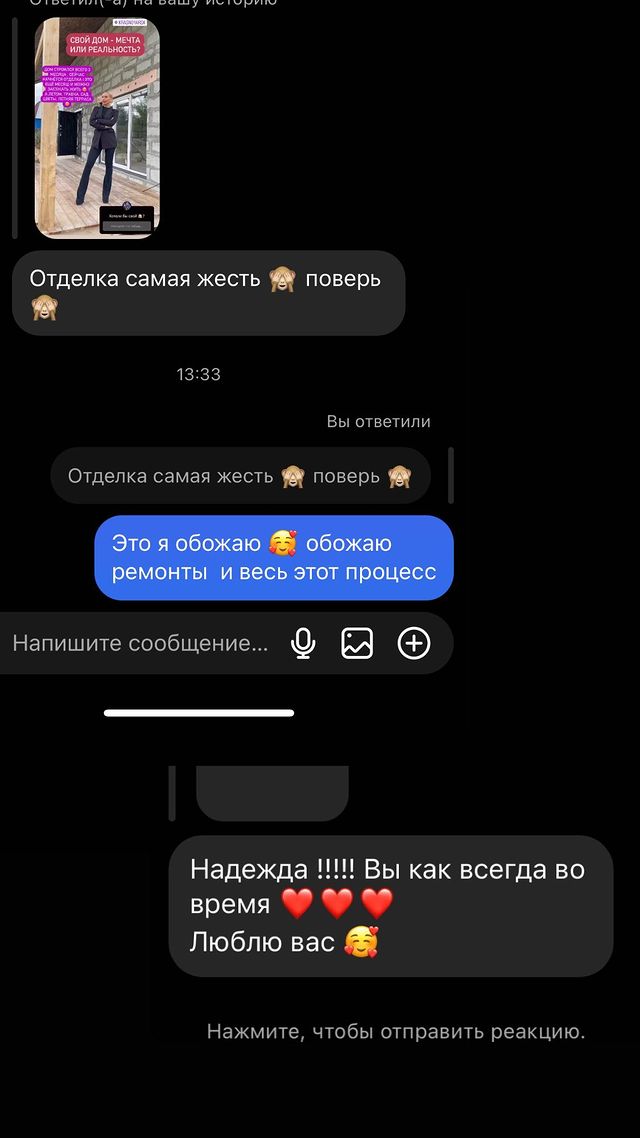Record a voice message with the microphone

303,643
